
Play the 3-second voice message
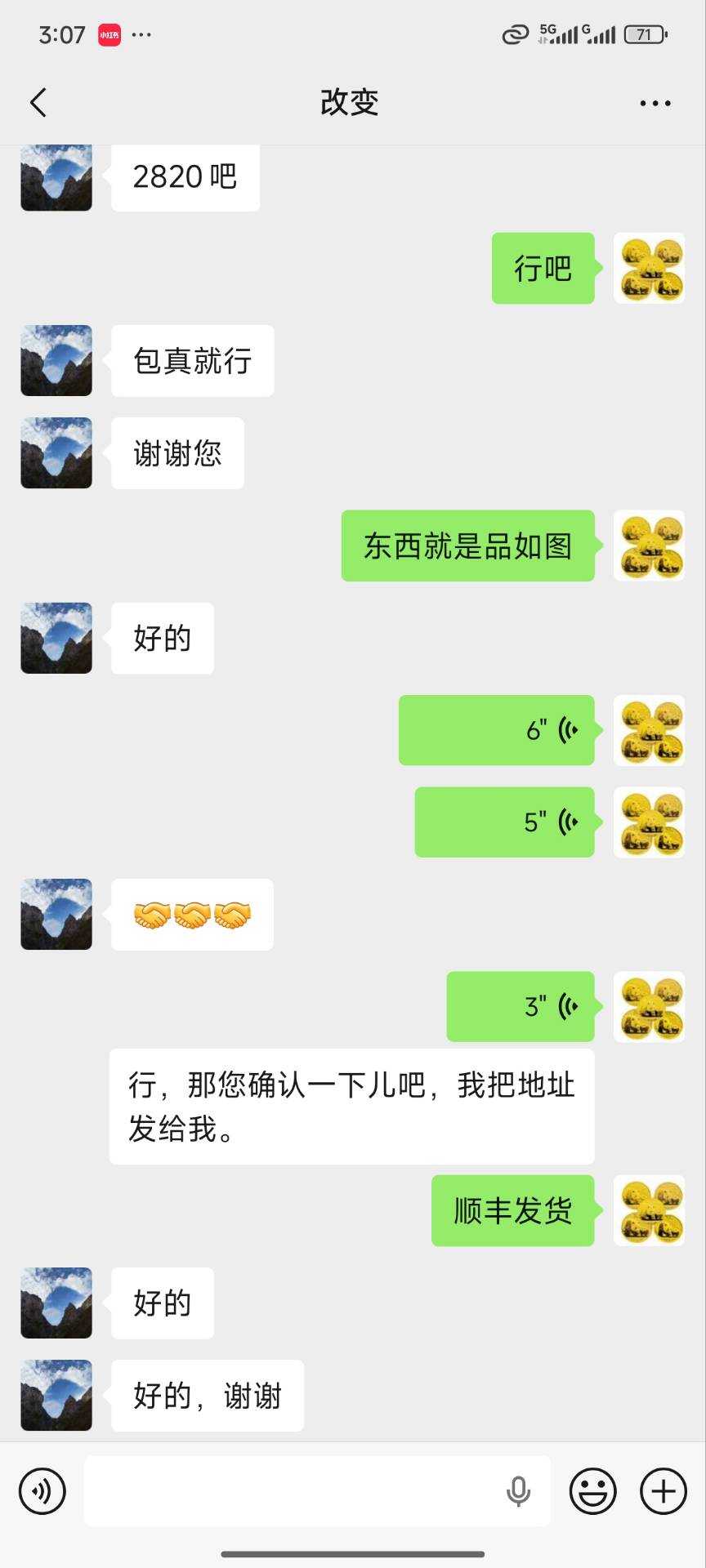pos(521,1006)
